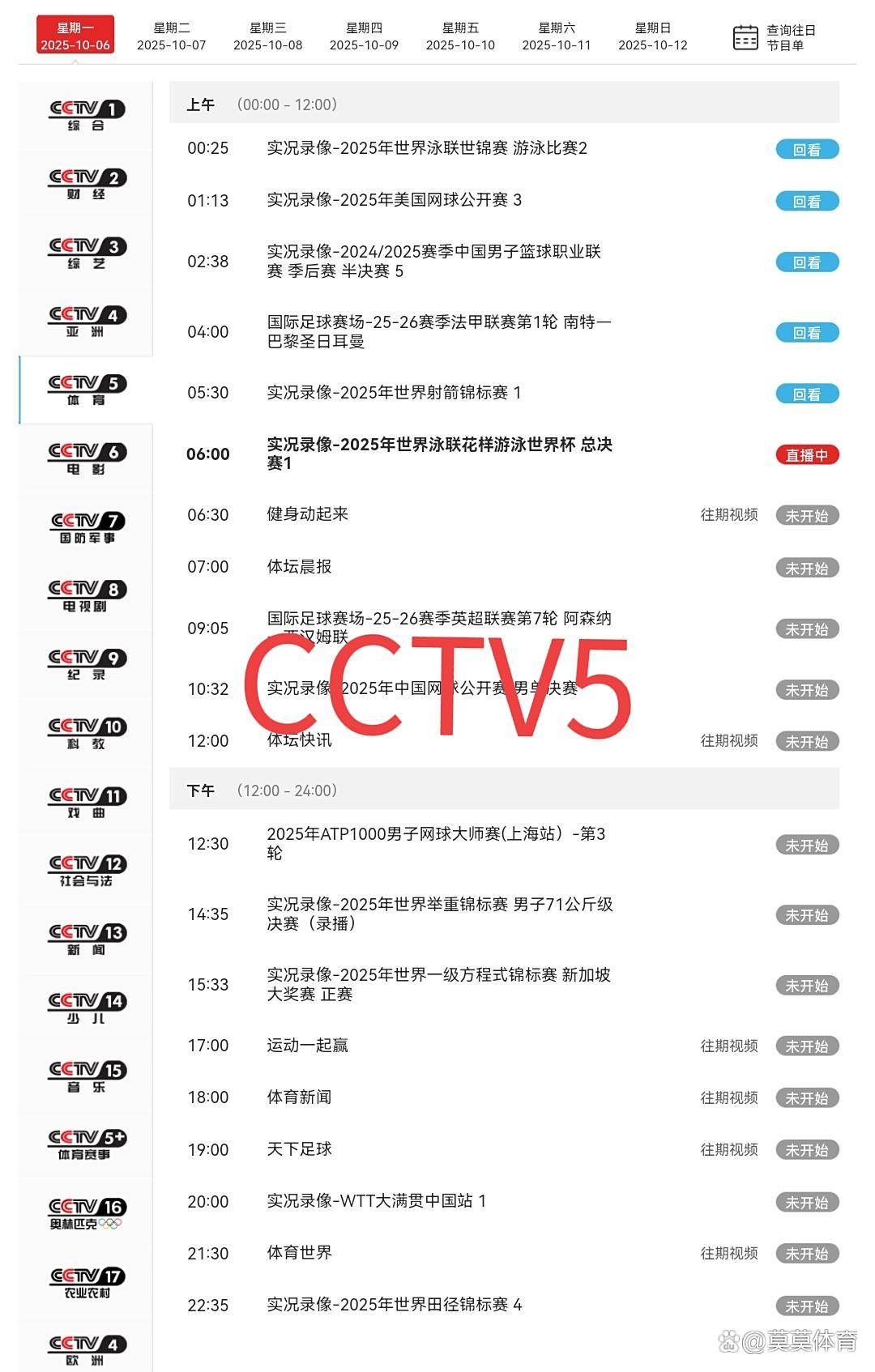Replay the 01:13 美国网球公开赛 program
The height and width of the screenshot is (1372, 875).
pyautogui.click(x=806, y=201)
